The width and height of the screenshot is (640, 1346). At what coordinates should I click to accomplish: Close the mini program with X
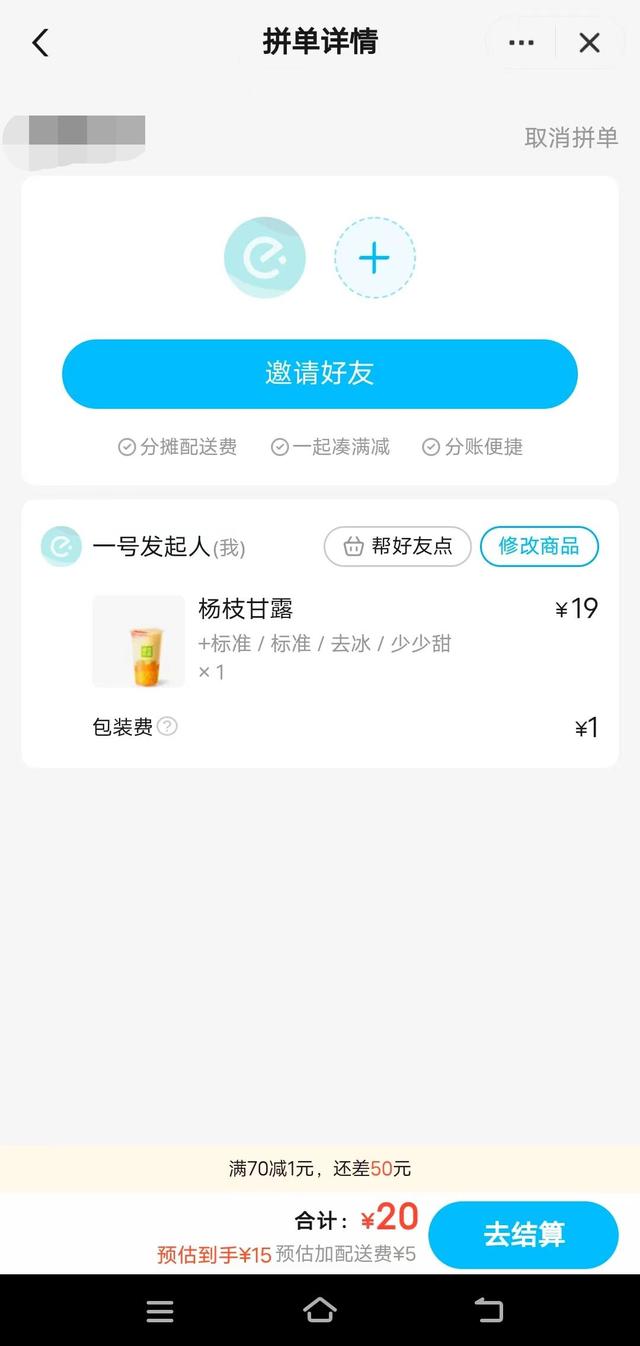point(590,43)
